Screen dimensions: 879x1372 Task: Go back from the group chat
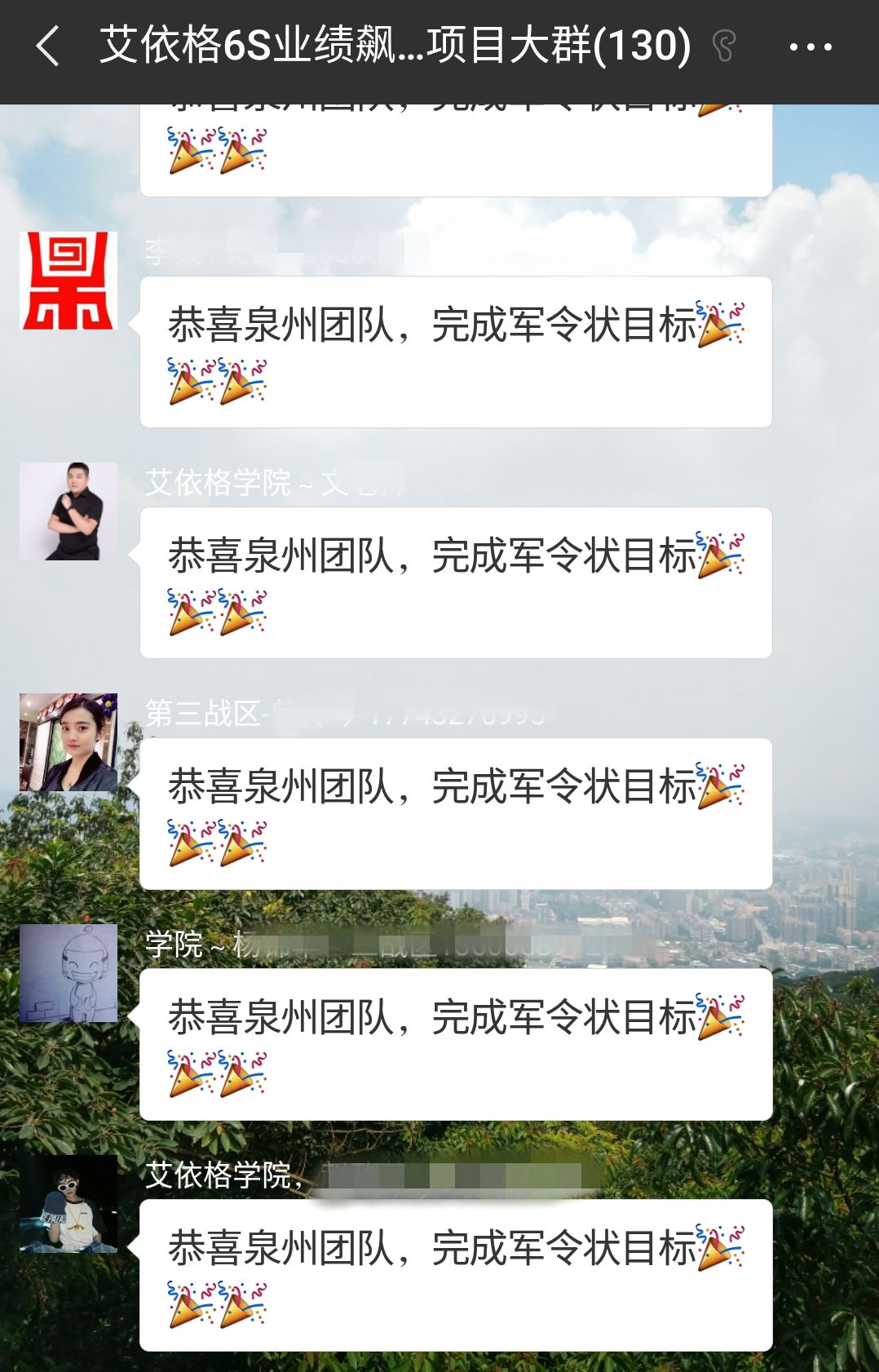pyautogui.click(x=47, y=46)
